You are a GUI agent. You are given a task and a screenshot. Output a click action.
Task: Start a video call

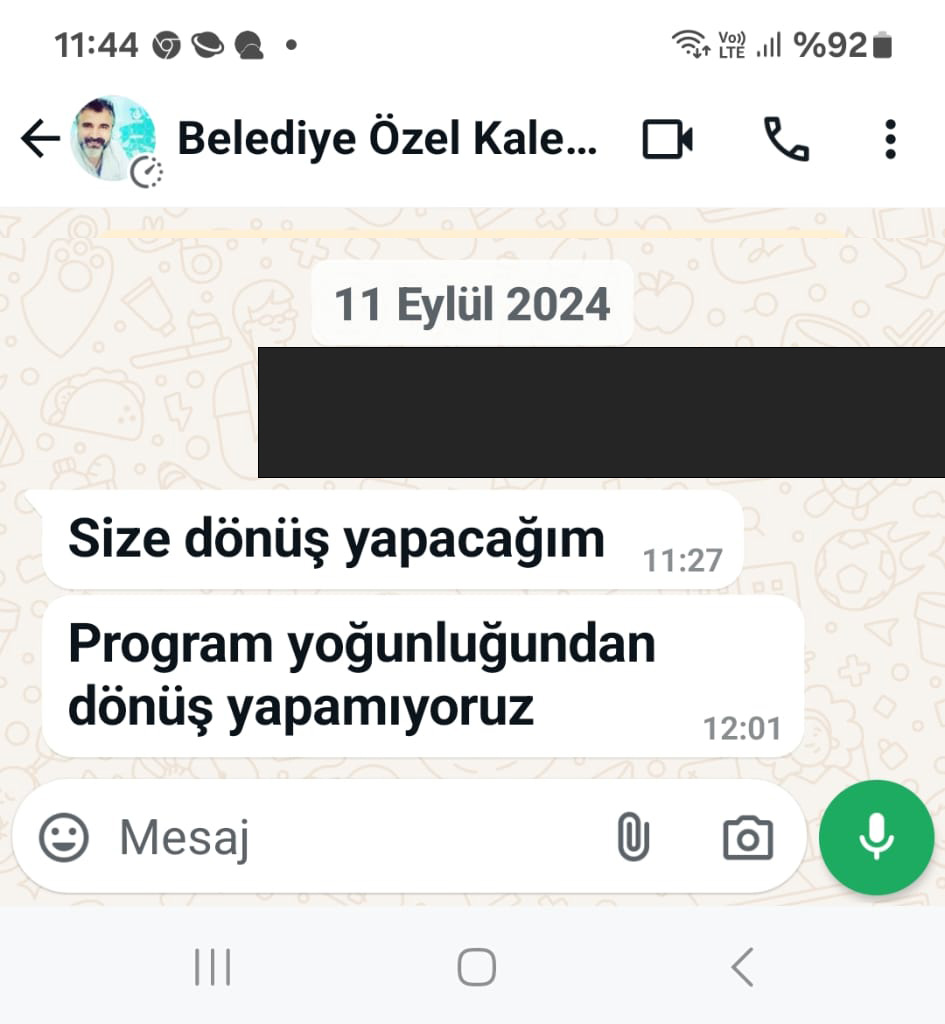[x=667, y=140]
